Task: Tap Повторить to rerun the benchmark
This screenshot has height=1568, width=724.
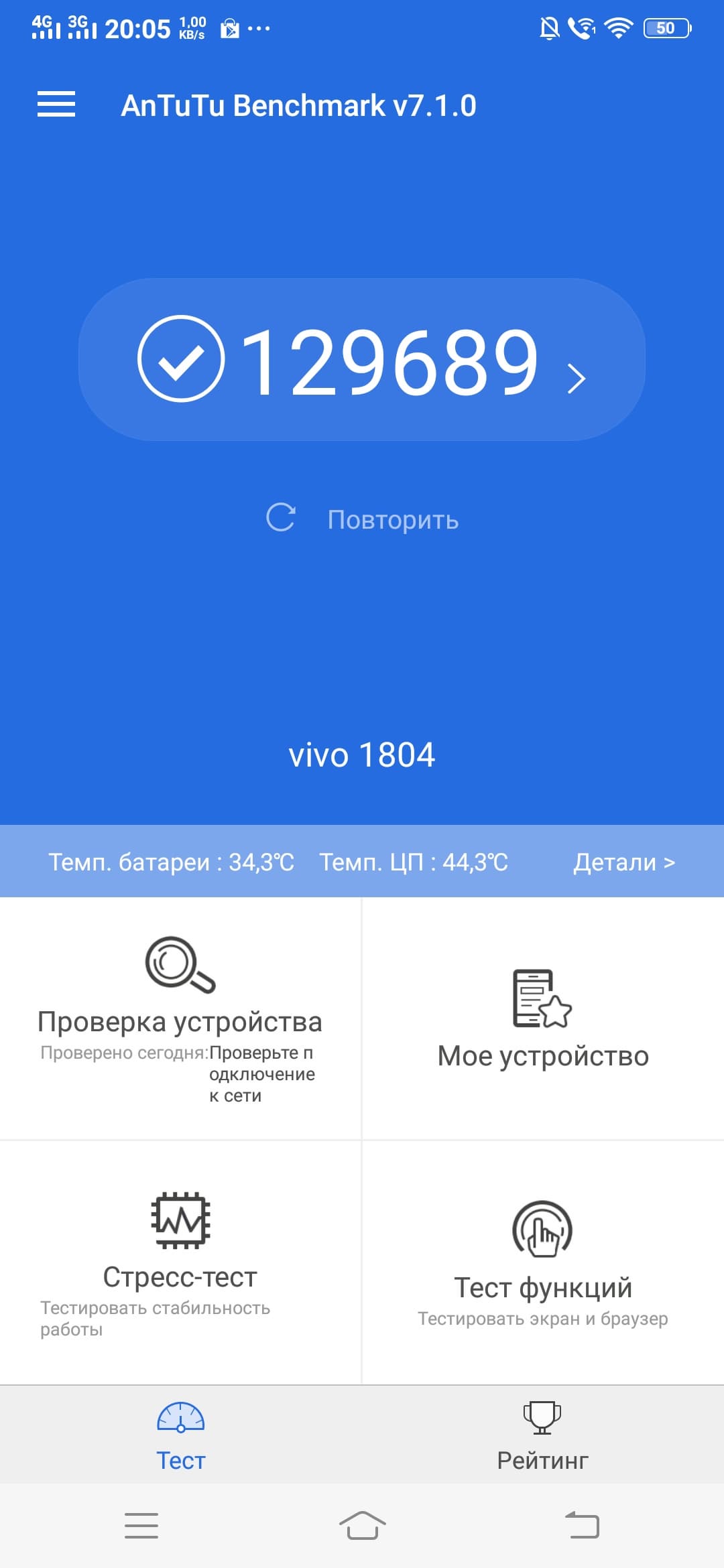Action: 363,519
